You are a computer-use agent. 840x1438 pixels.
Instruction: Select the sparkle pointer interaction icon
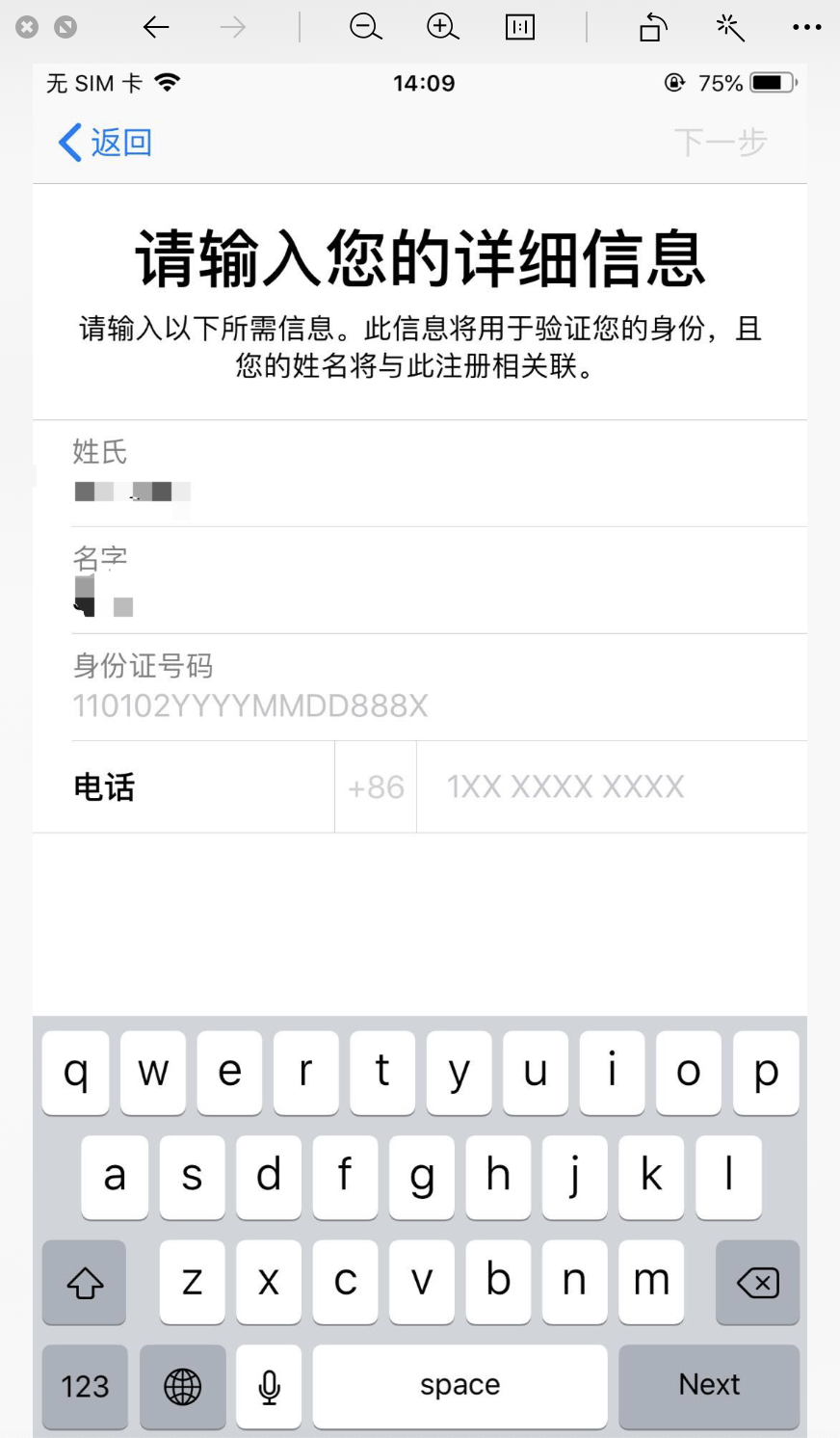[x=730, y=27]
